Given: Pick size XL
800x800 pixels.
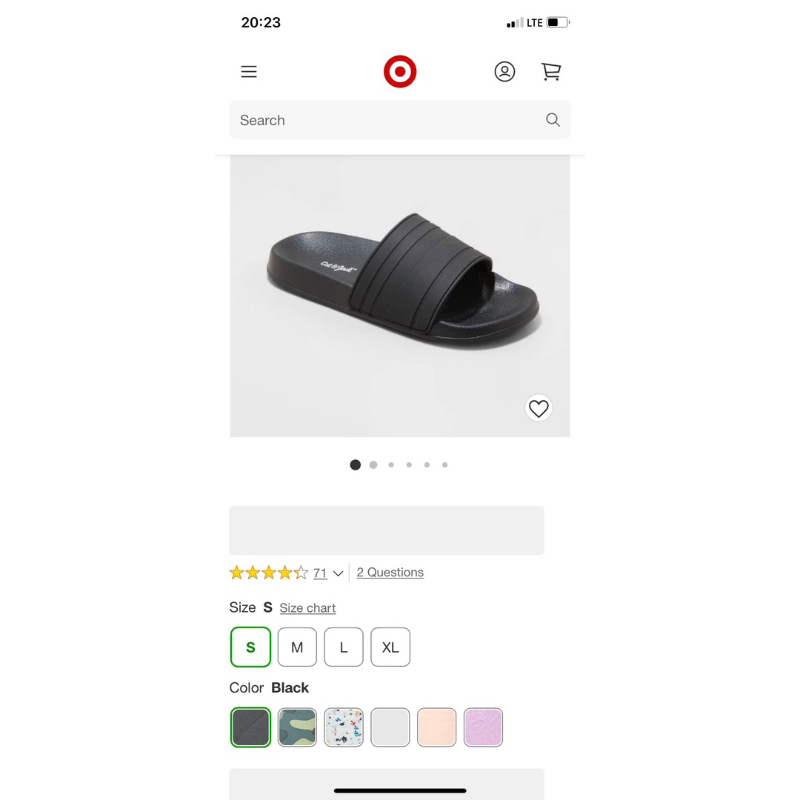Looking at the screenshot, I should 390,647.
